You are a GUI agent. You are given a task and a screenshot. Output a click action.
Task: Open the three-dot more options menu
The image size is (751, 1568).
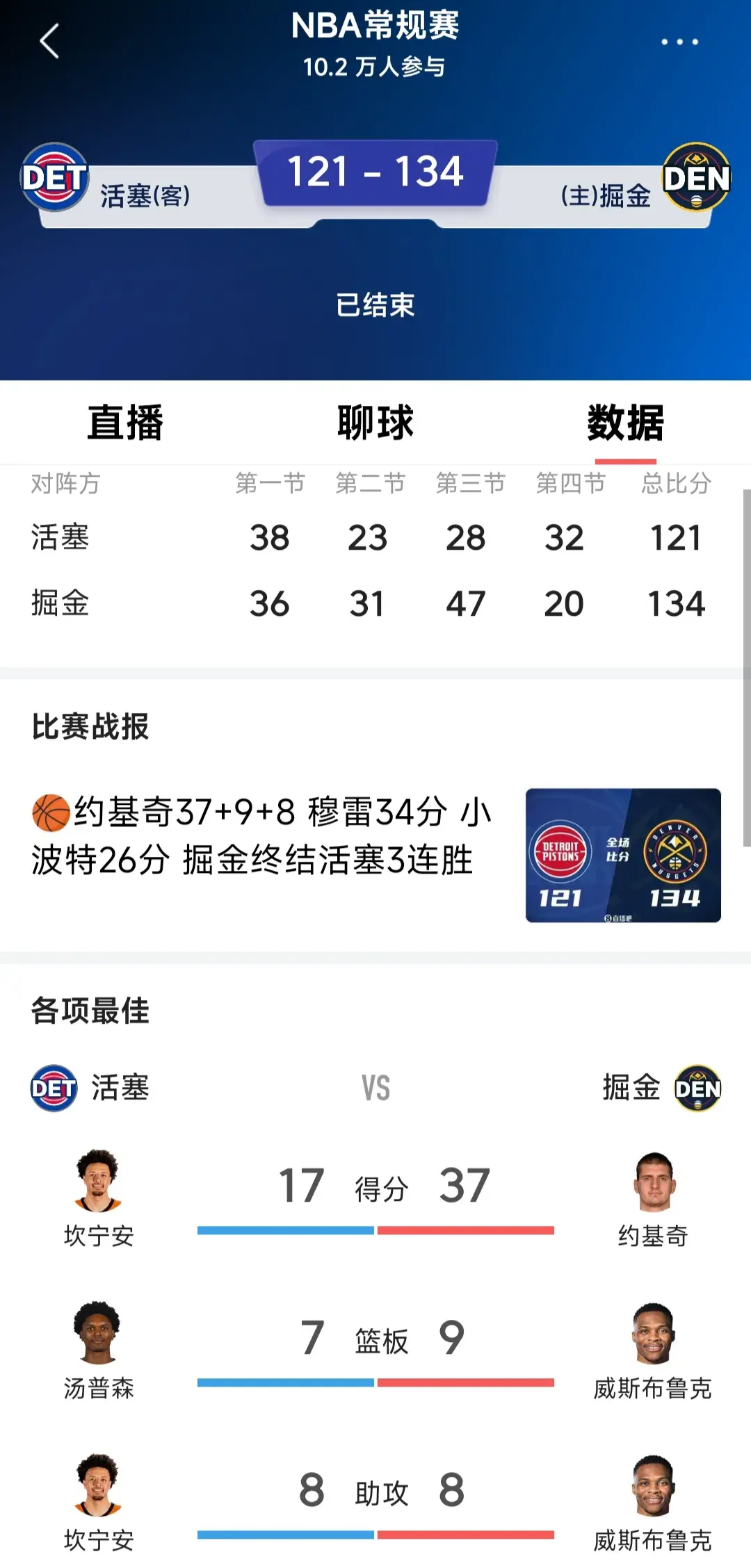[x=680, y=42]
